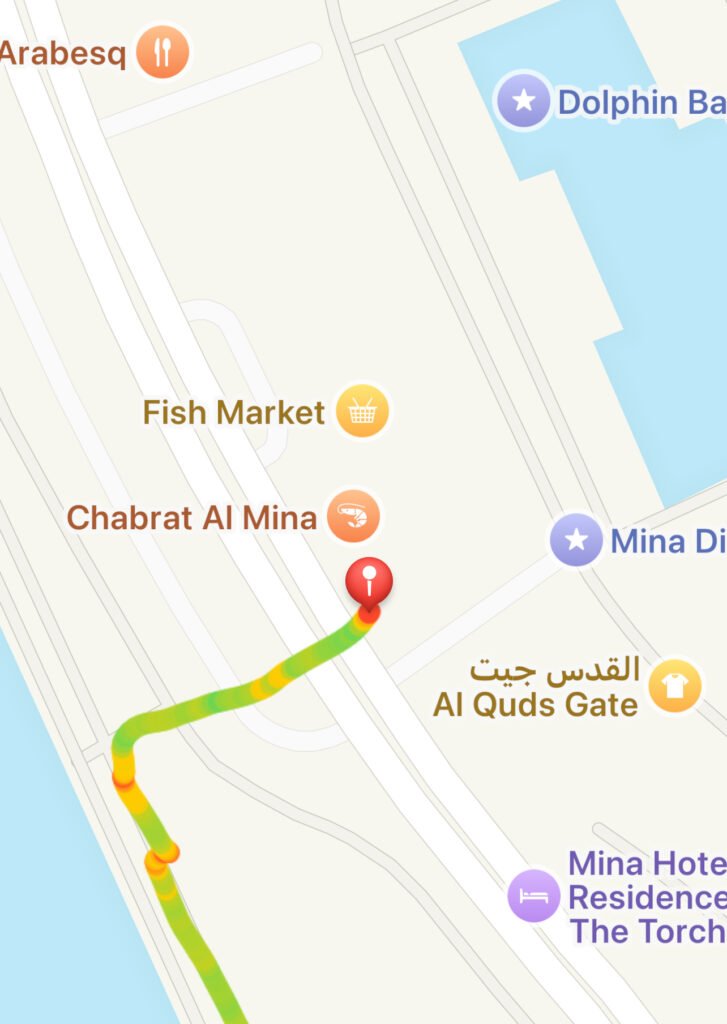Open the Mina Di starred place marker

577,541
